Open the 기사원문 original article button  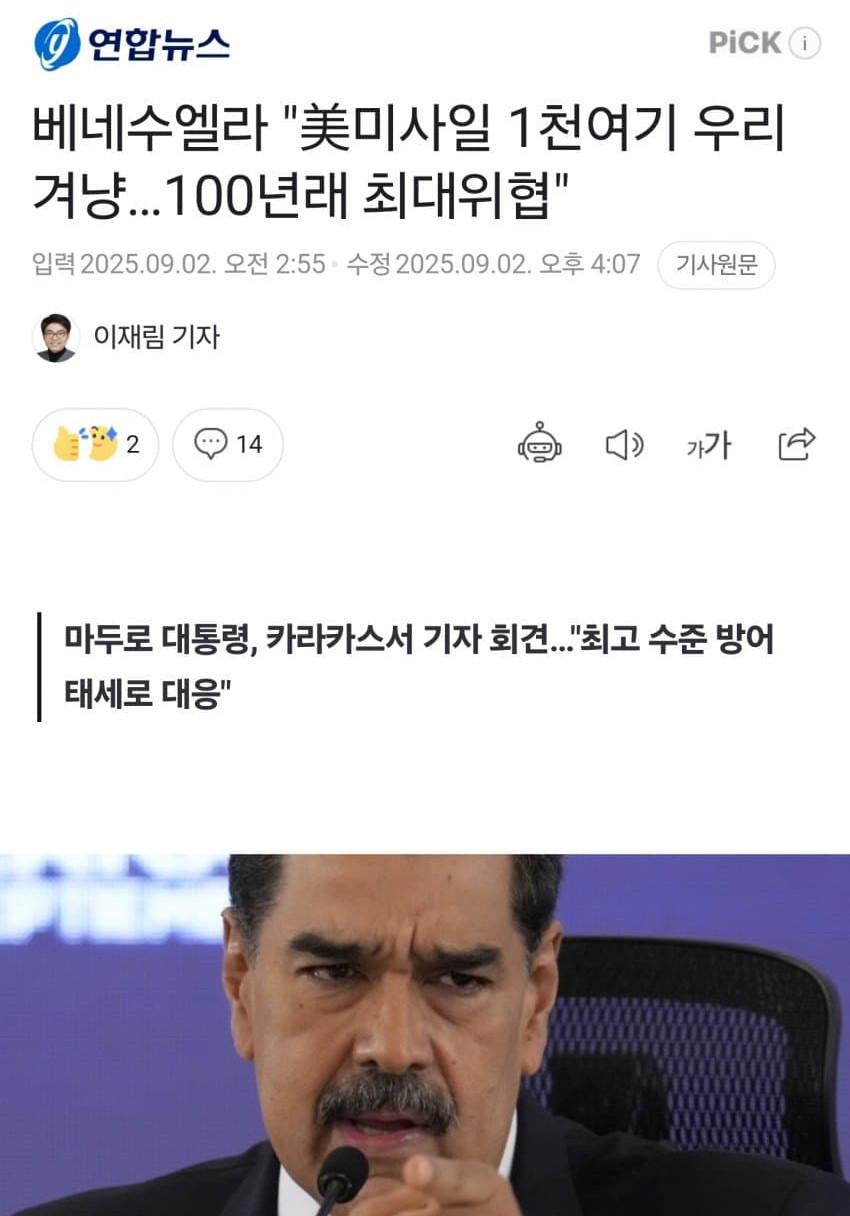click(x=716, y=265)
